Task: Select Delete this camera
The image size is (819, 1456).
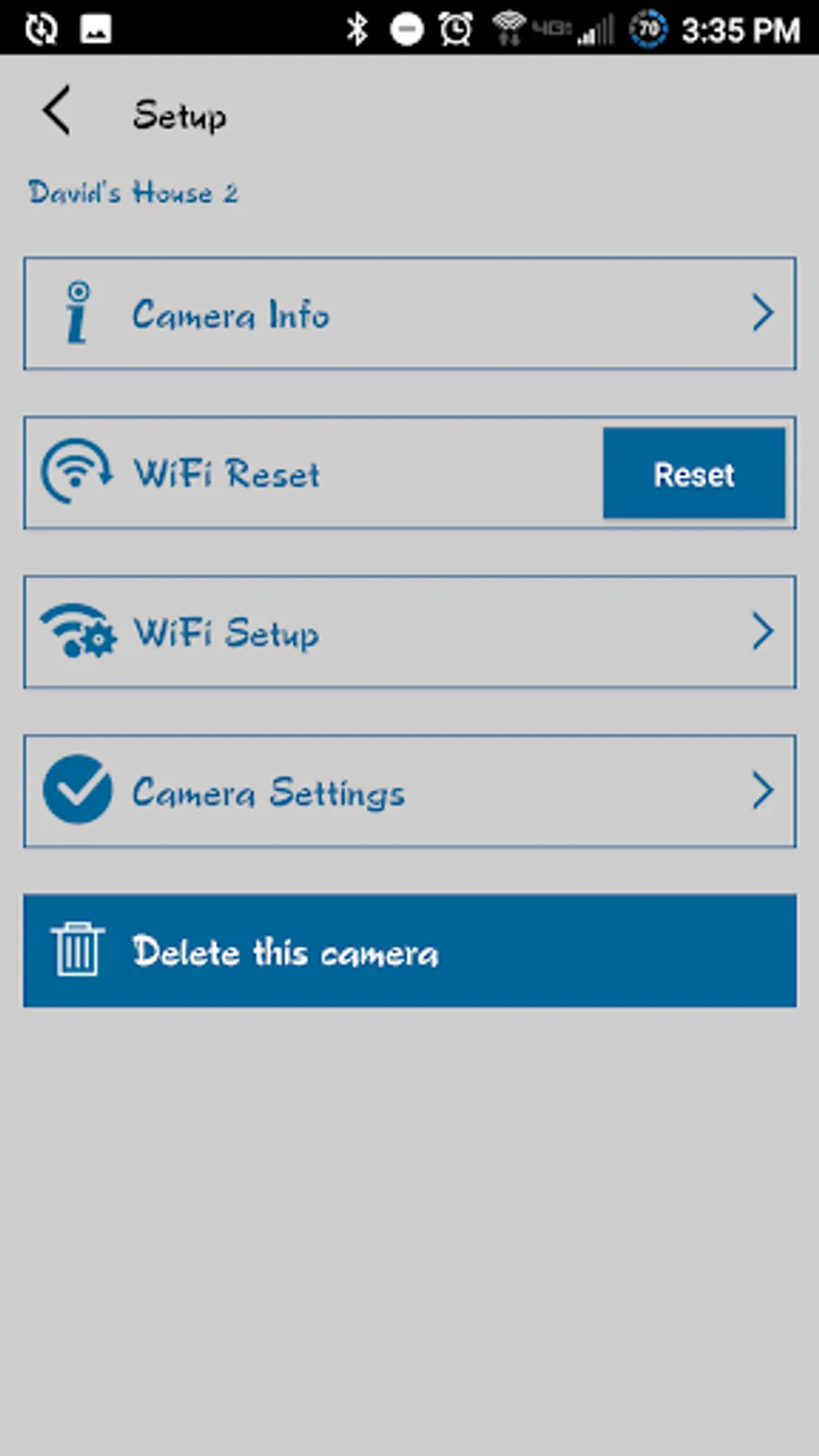Action: pos(409,951)
